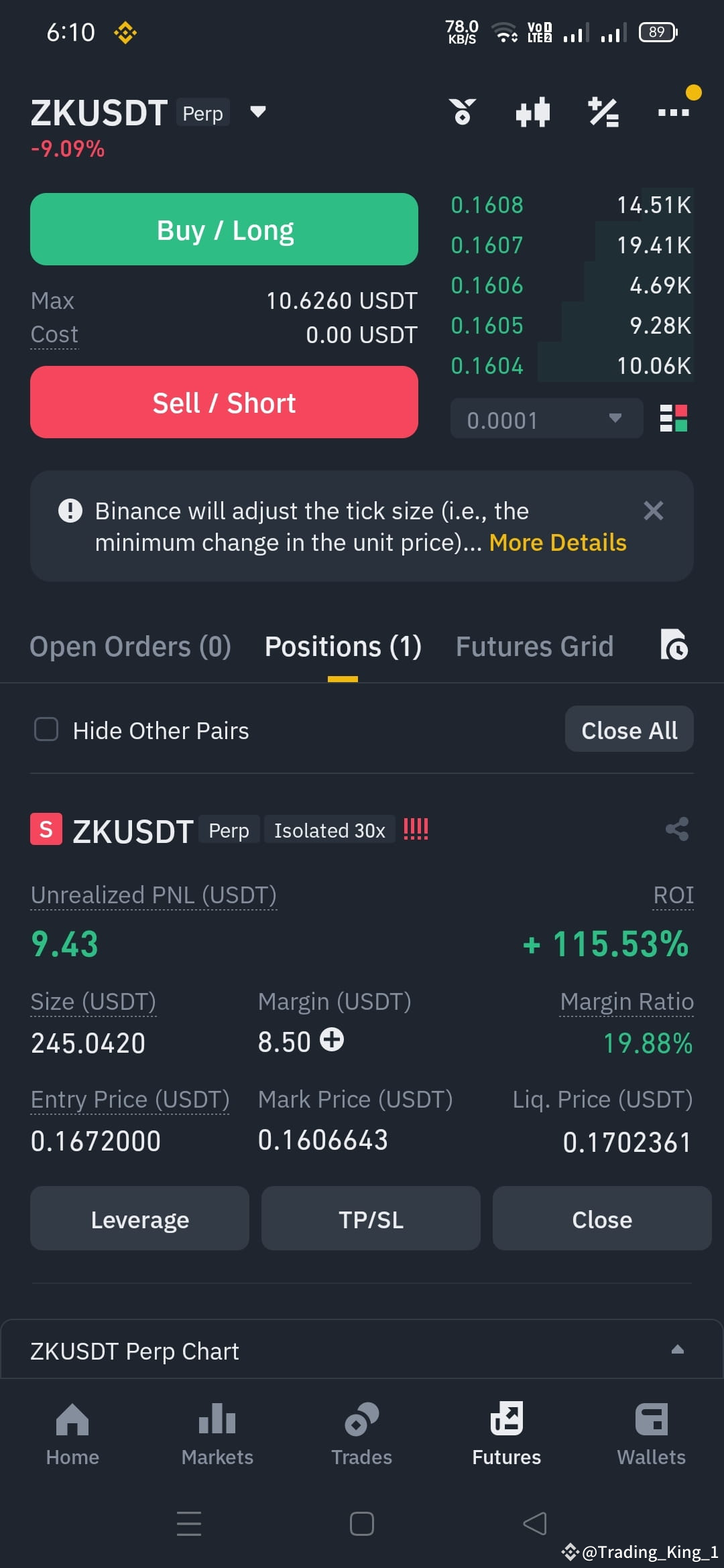The image size is (724, 1568).
Task: Switch to the Open Orders tab
Action: tap(129, 645)
